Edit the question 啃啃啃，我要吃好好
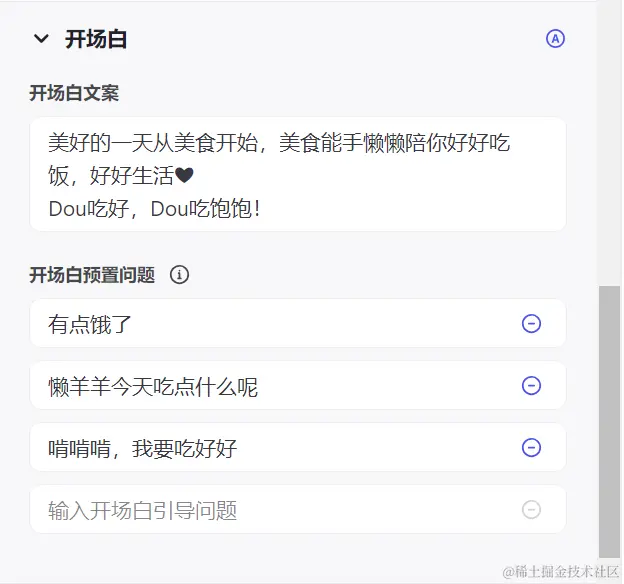The width and height of the screenshot is (624, 584). click(270, 448)
